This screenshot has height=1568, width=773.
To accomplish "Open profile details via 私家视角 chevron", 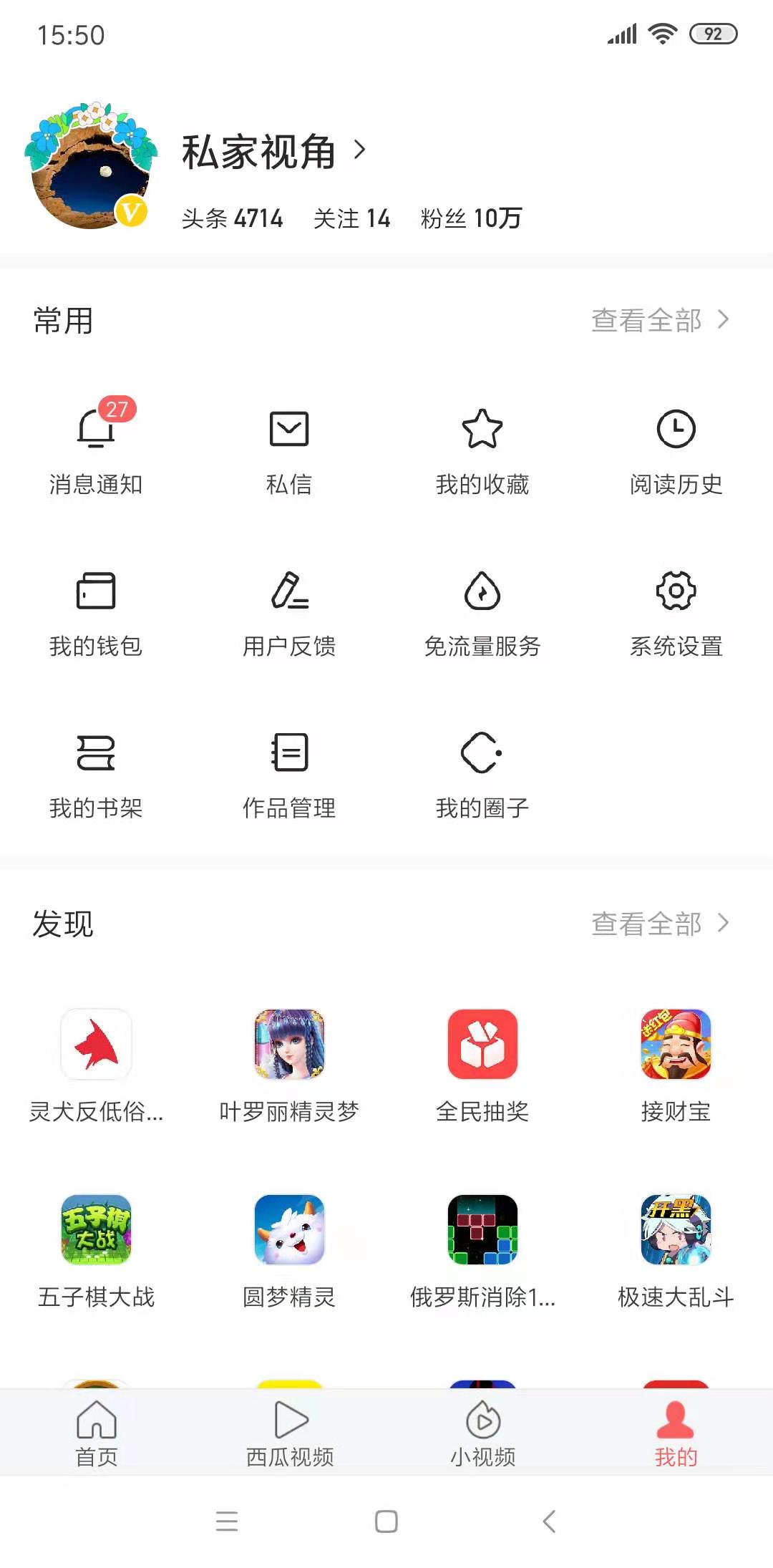I will click(360, 150).
